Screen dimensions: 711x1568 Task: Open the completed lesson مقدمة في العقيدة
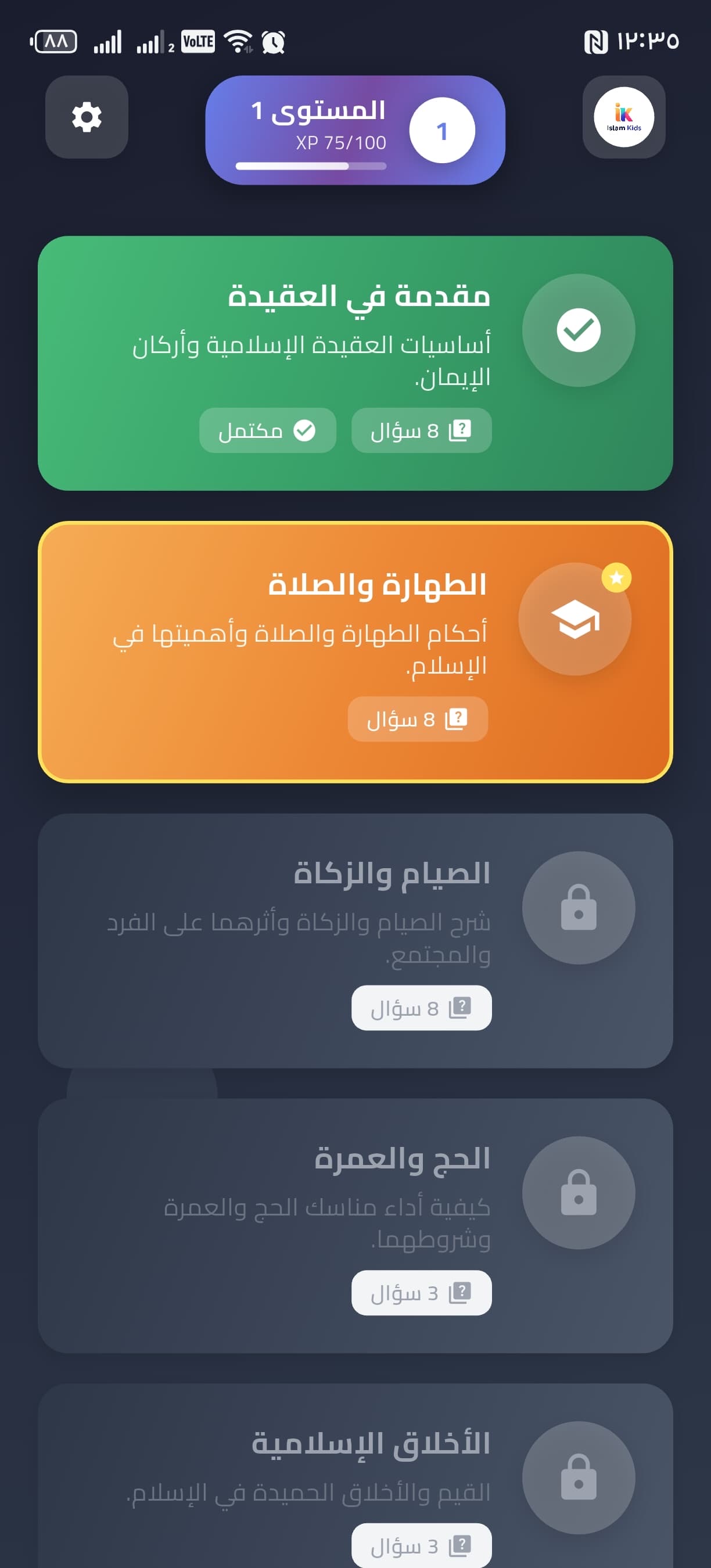(x=355, y=364)
